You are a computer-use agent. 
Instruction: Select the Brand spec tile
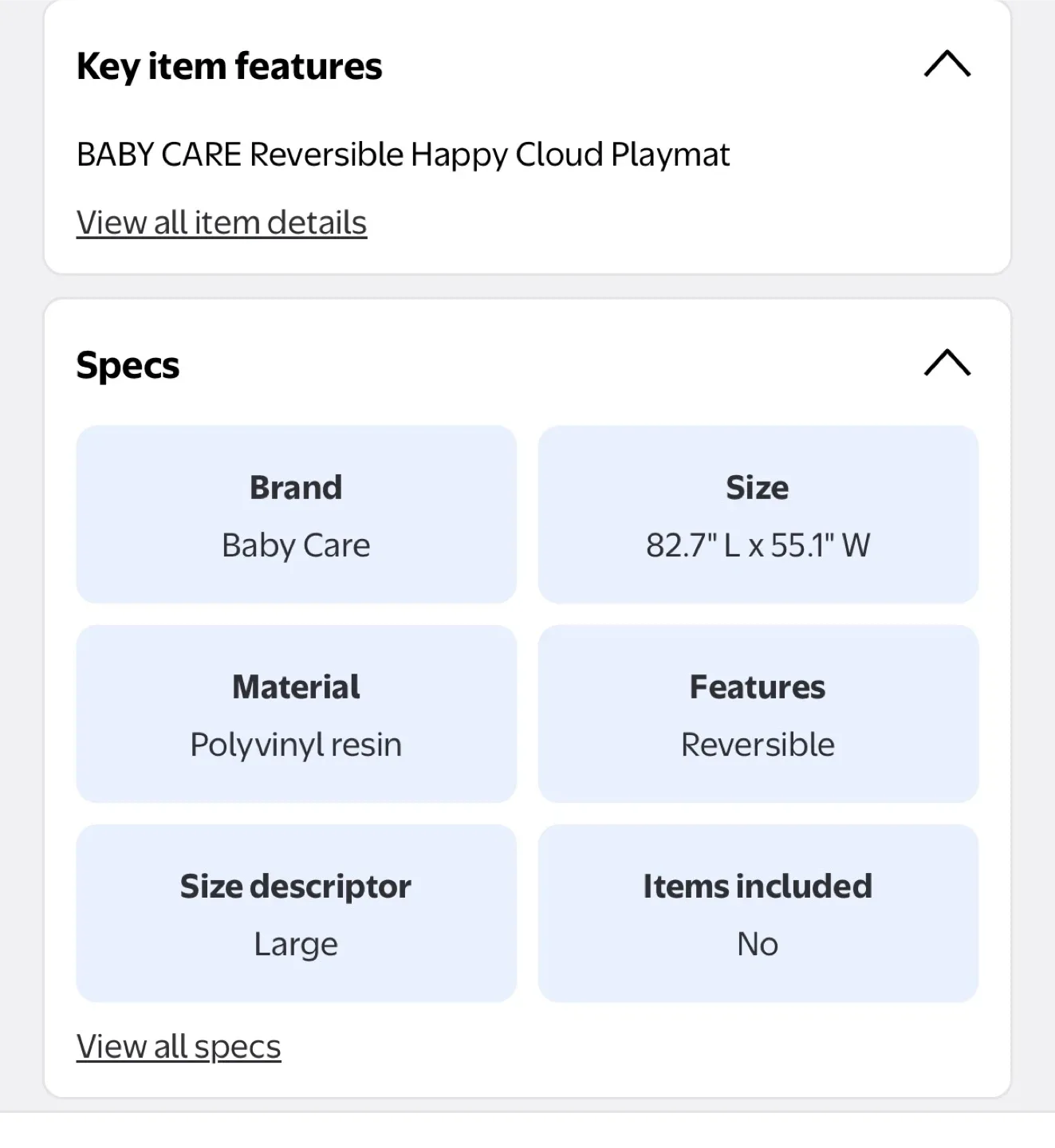pyautogui.click(x=296, y=514)
